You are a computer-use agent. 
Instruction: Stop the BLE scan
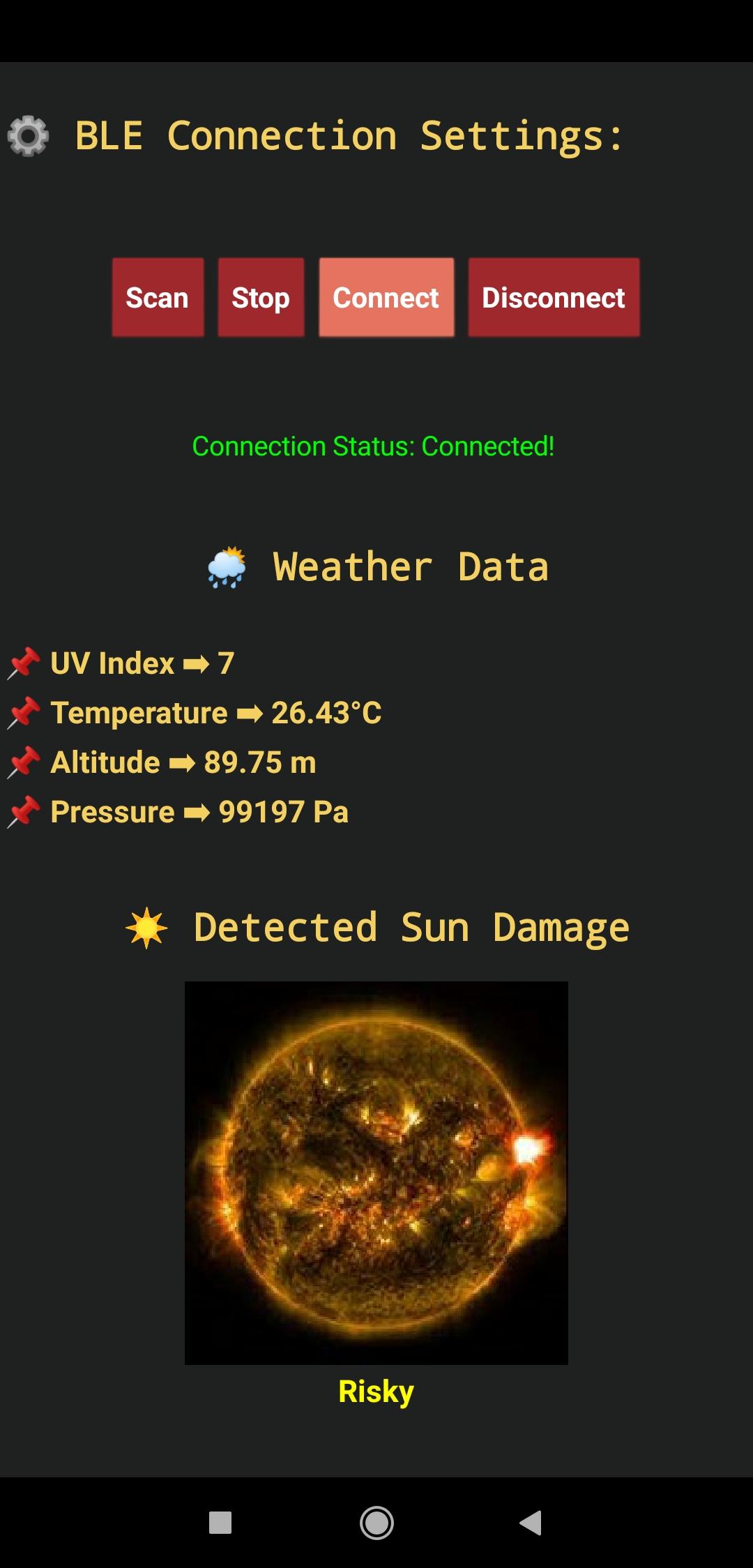click(261, 298)
